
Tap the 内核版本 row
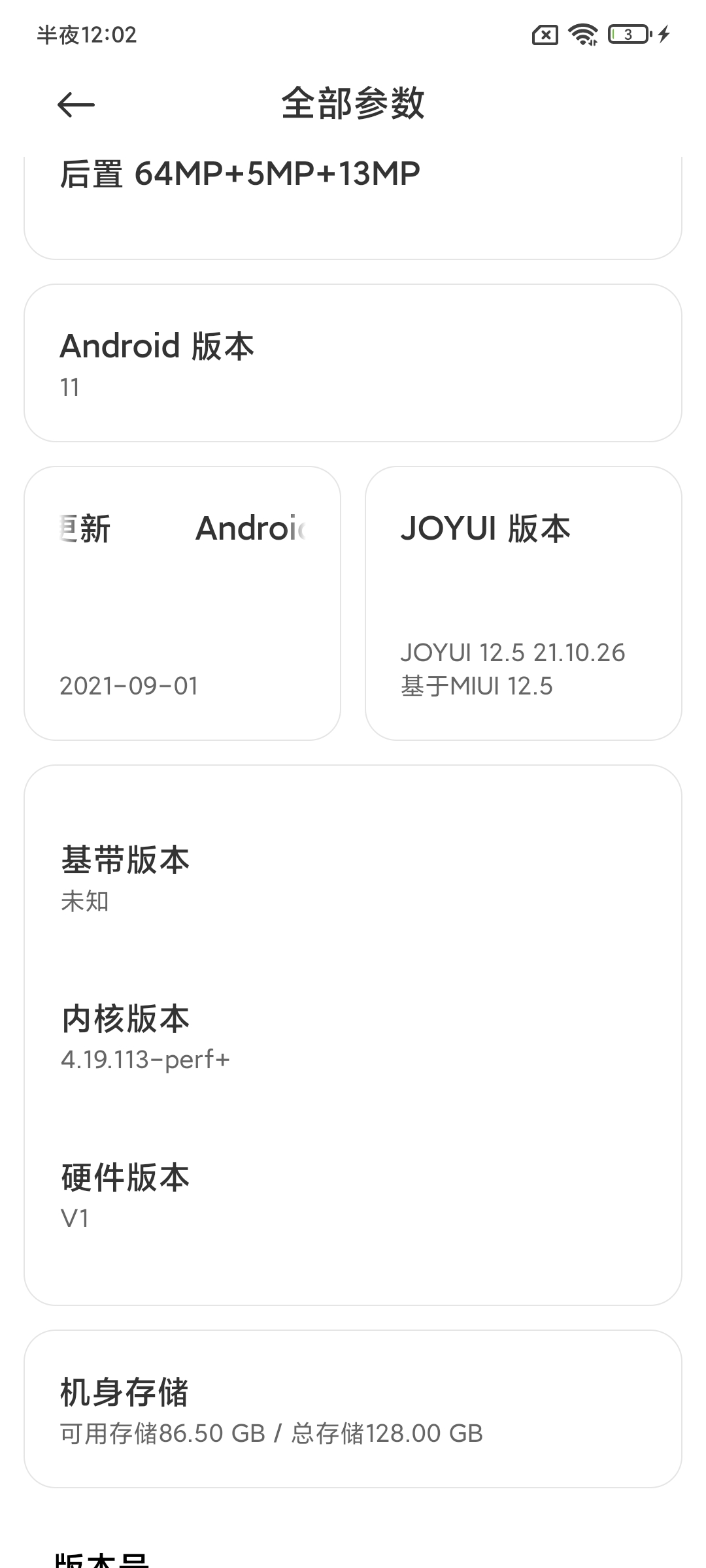pos(353,1036)
